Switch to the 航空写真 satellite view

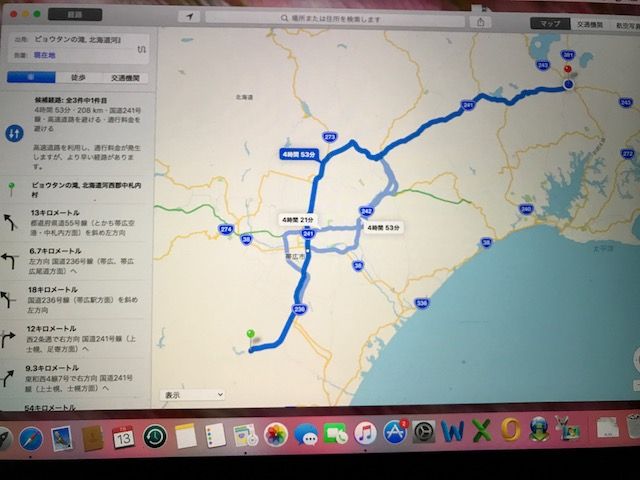[x=628, y=26]
